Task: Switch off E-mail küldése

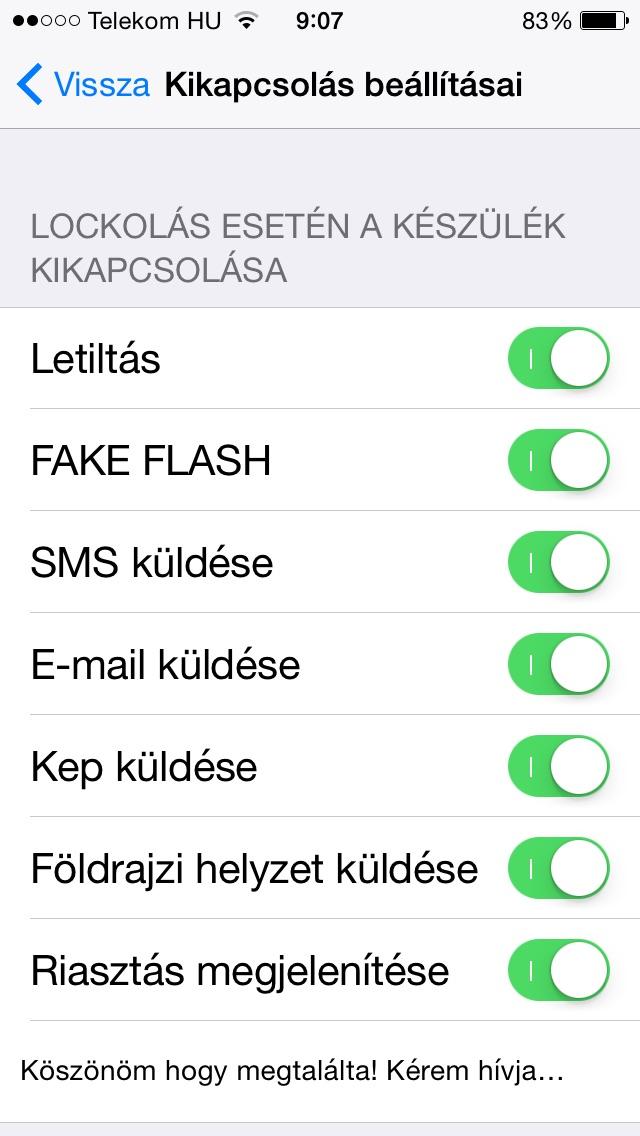Action: [559, 664]
